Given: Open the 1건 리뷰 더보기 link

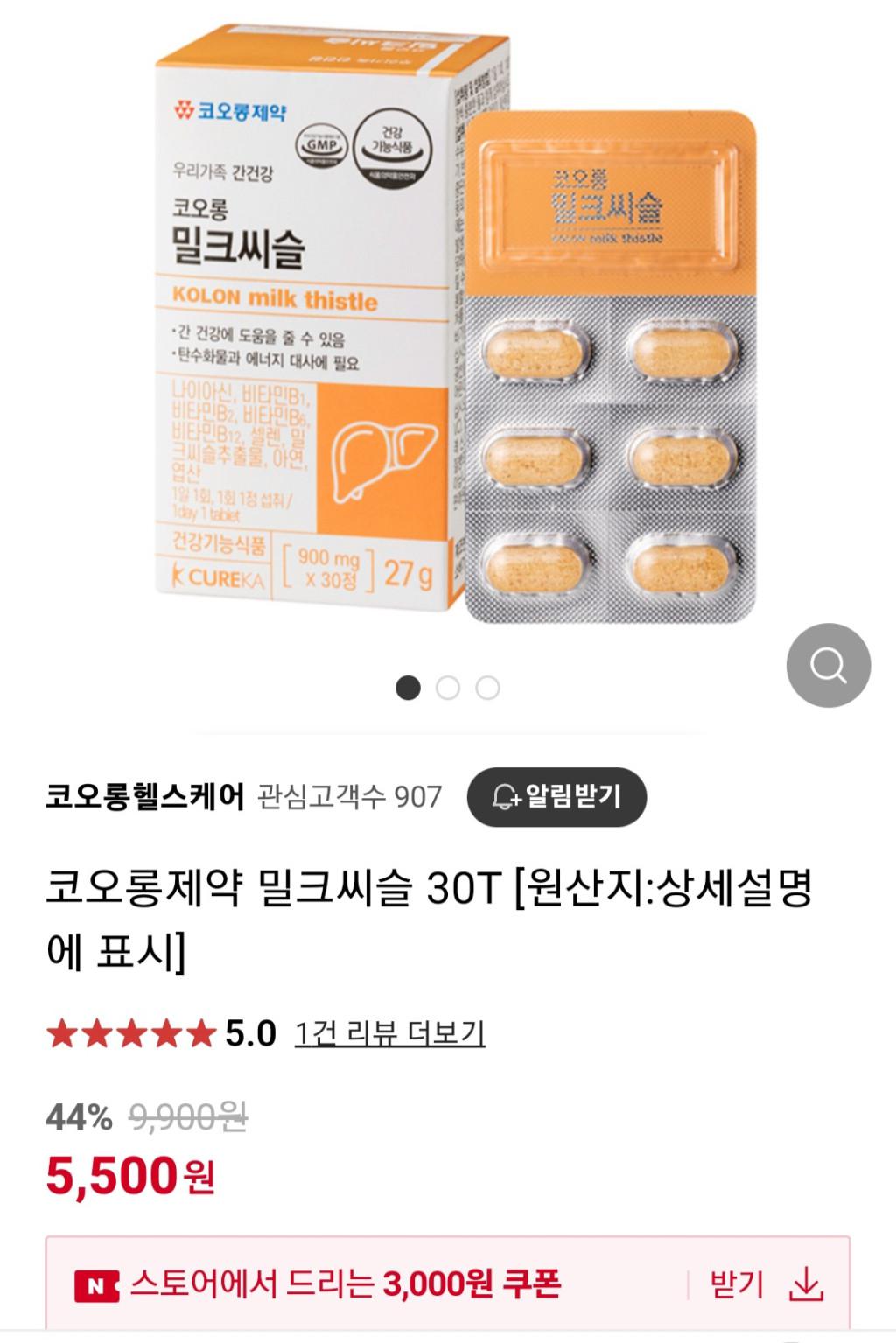Looking at the screenshot, I should point(389,1033).
